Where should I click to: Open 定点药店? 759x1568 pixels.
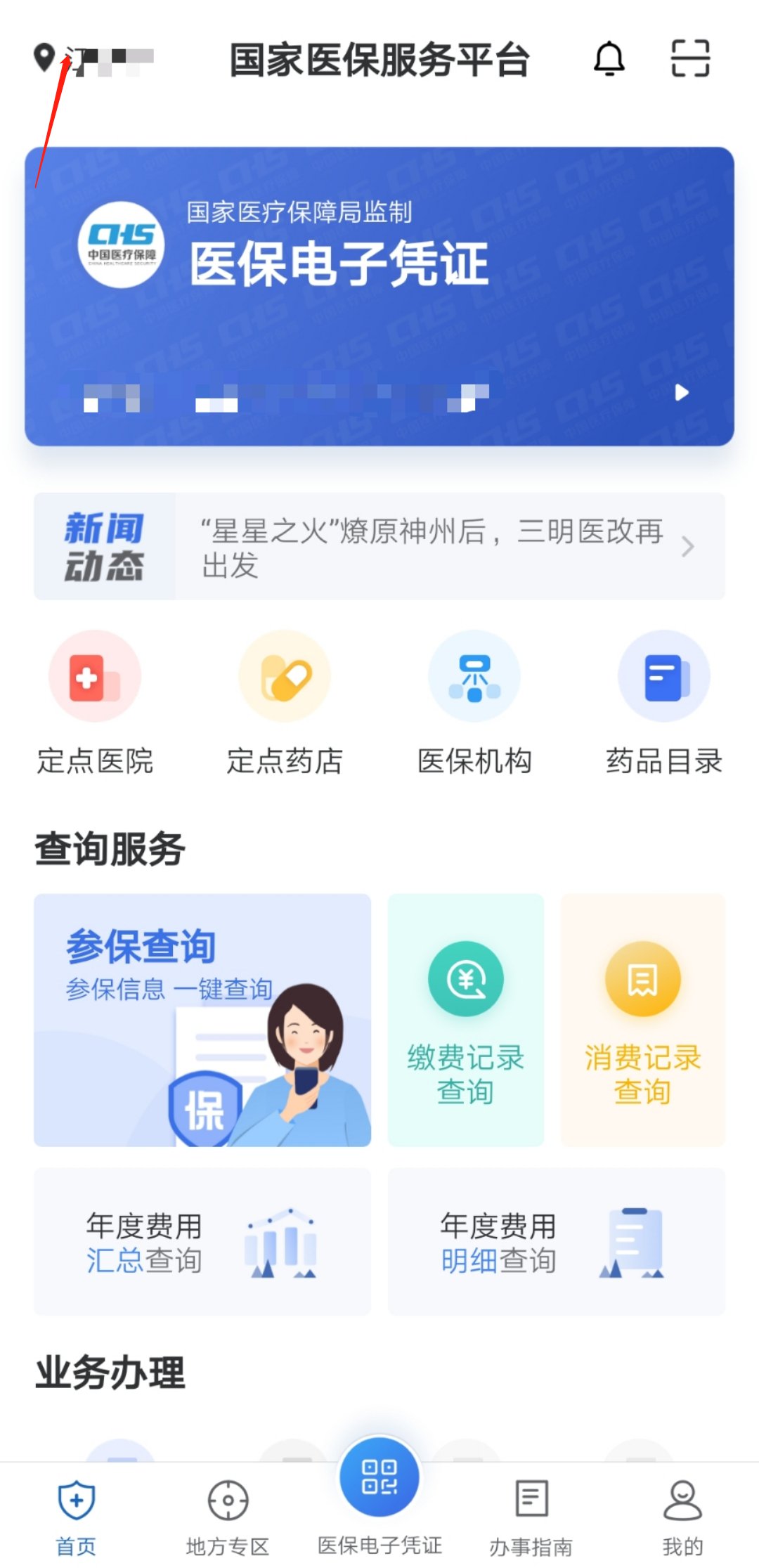click(285, 704)
